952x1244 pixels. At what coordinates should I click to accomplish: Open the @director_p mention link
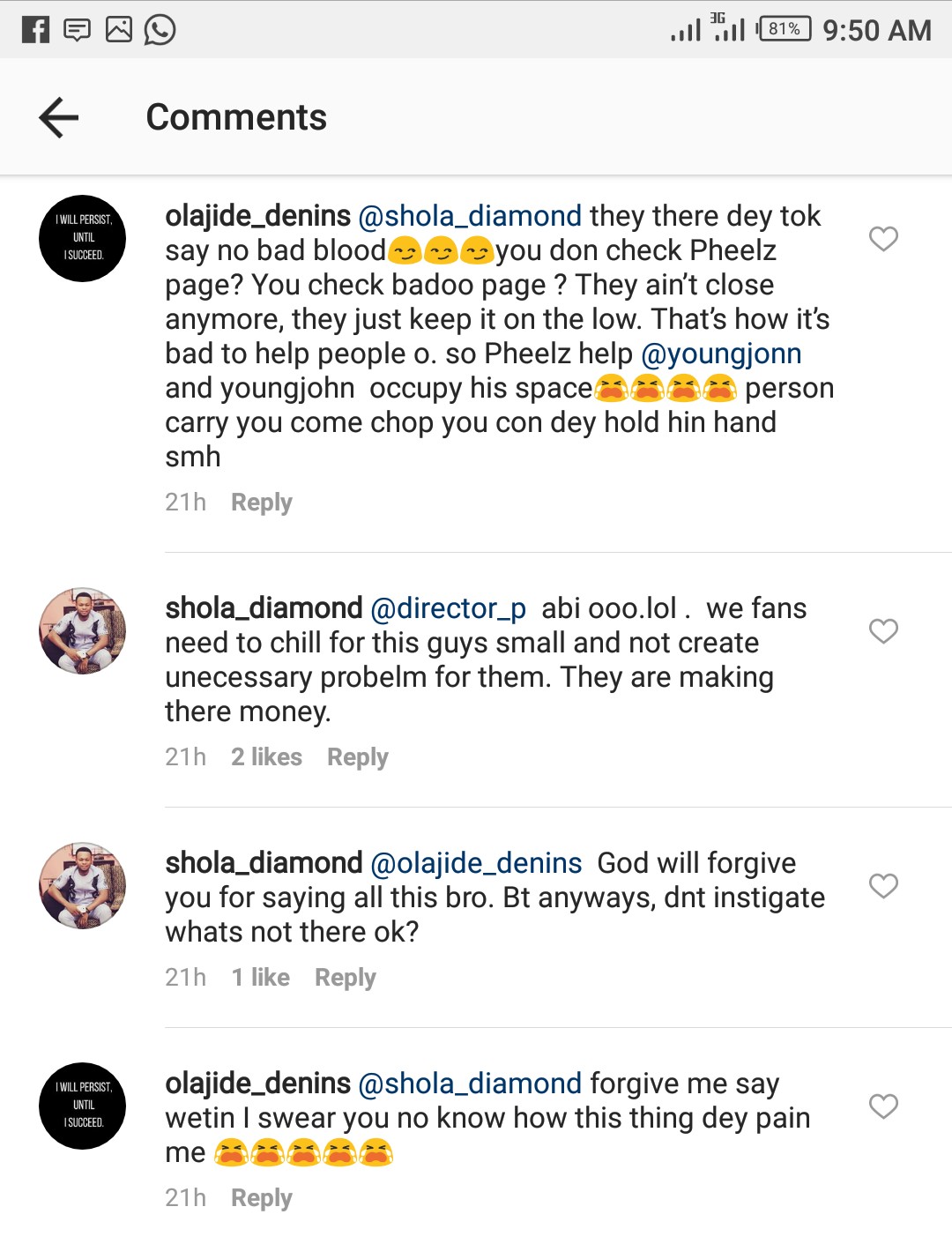[448, 608]
